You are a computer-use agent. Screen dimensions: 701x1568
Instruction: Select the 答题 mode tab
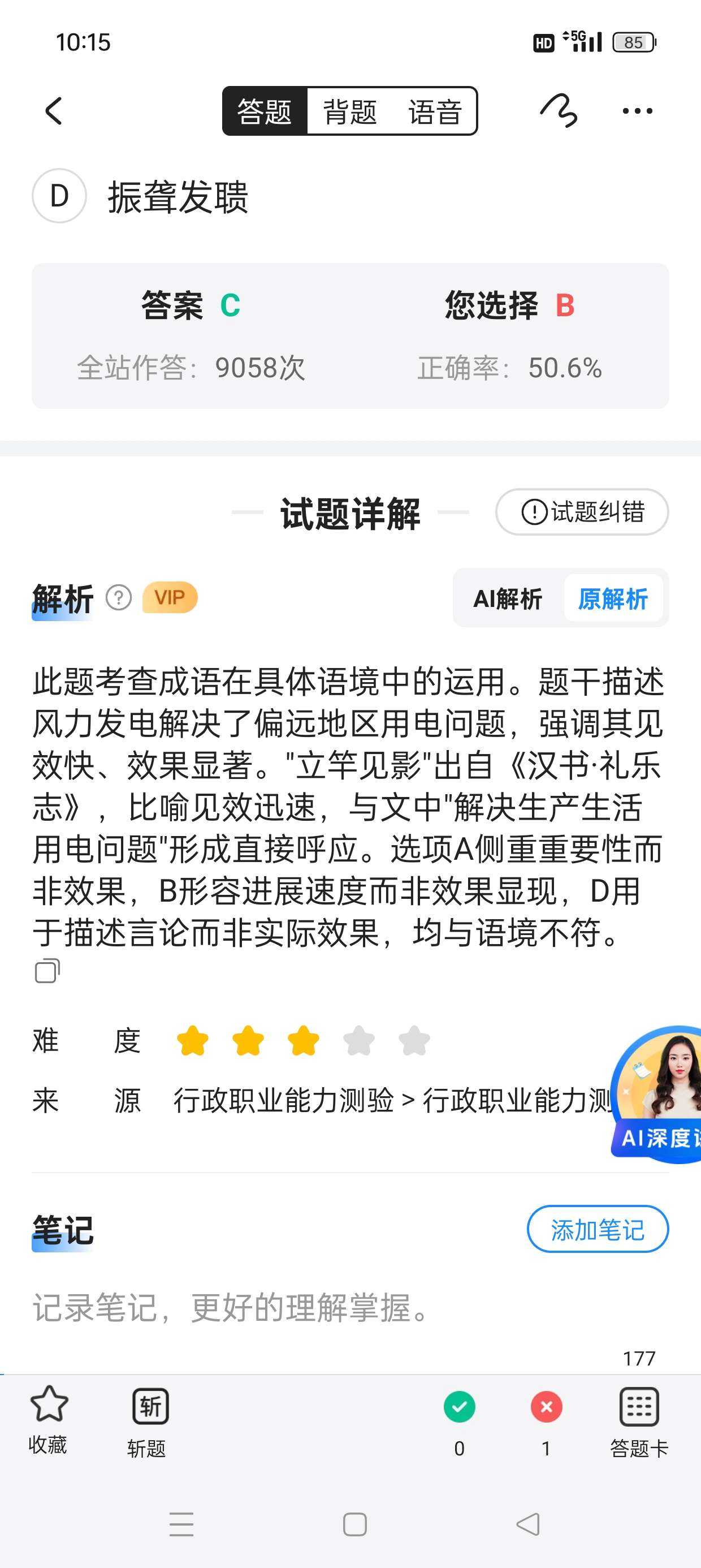(265, 111)
